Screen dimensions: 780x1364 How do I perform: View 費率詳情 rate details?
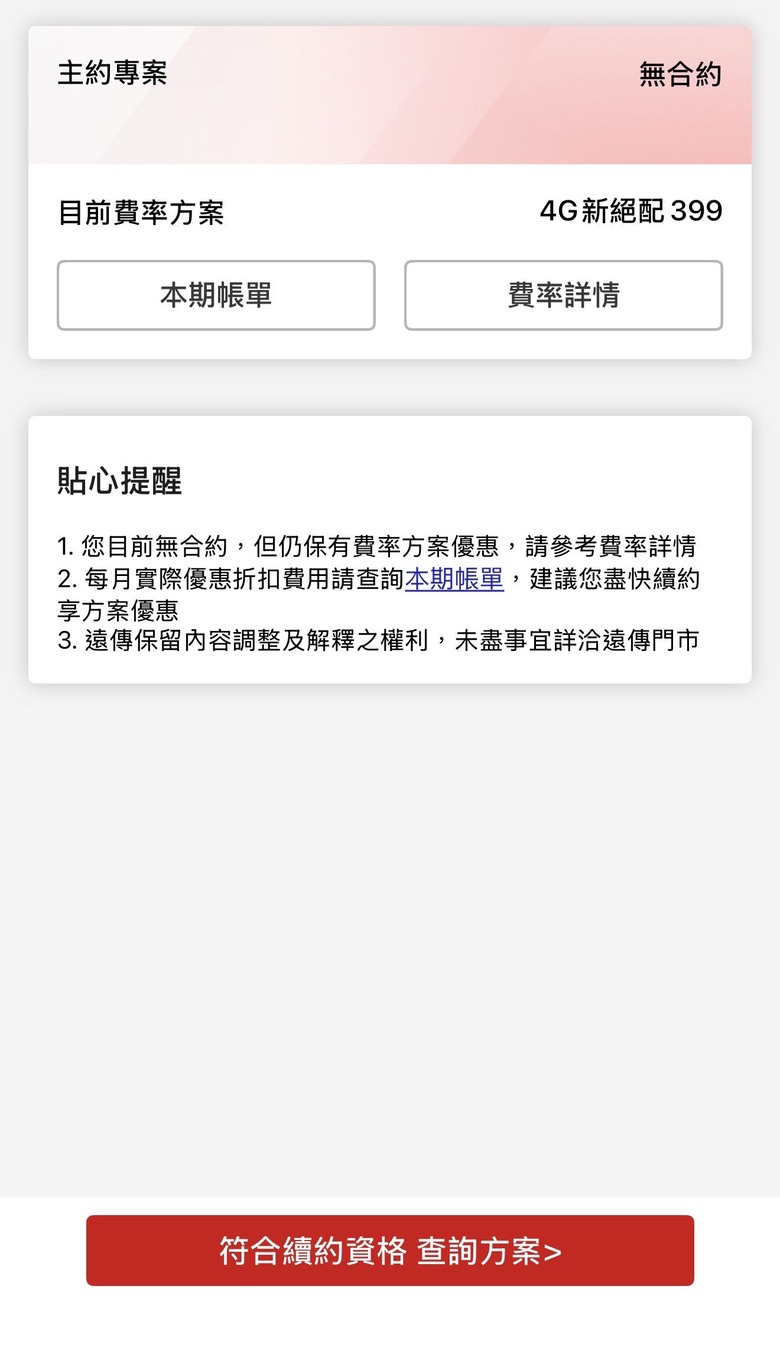pos(563,295)
